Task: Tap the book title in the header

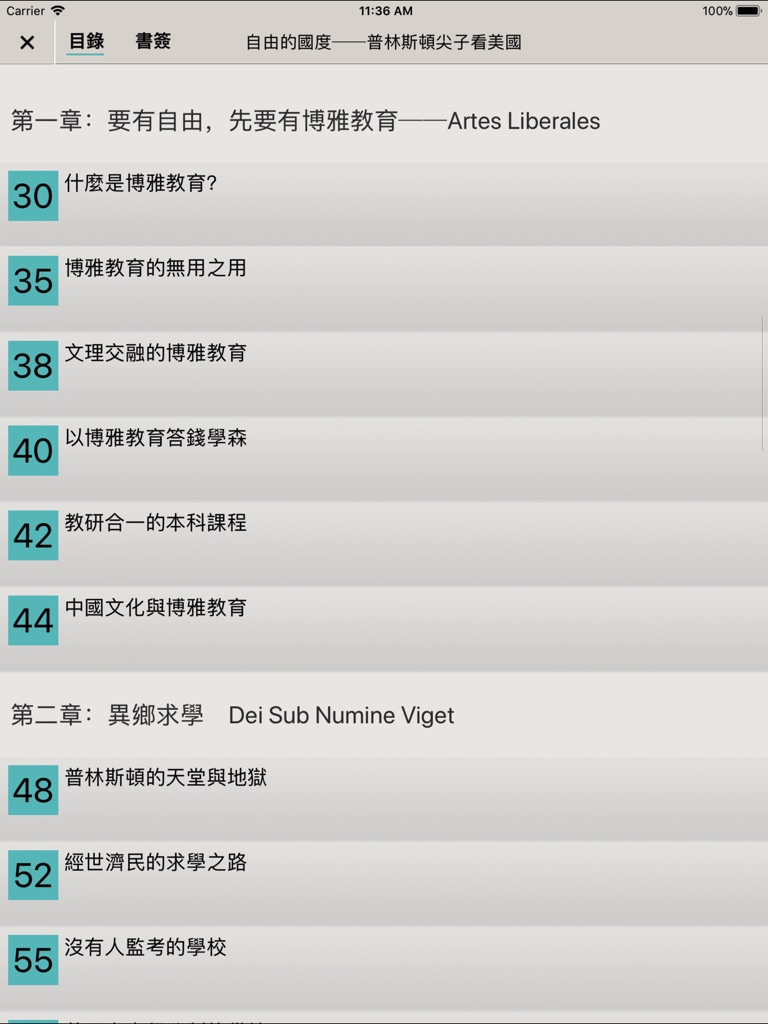Action: (x=384, y=42)
